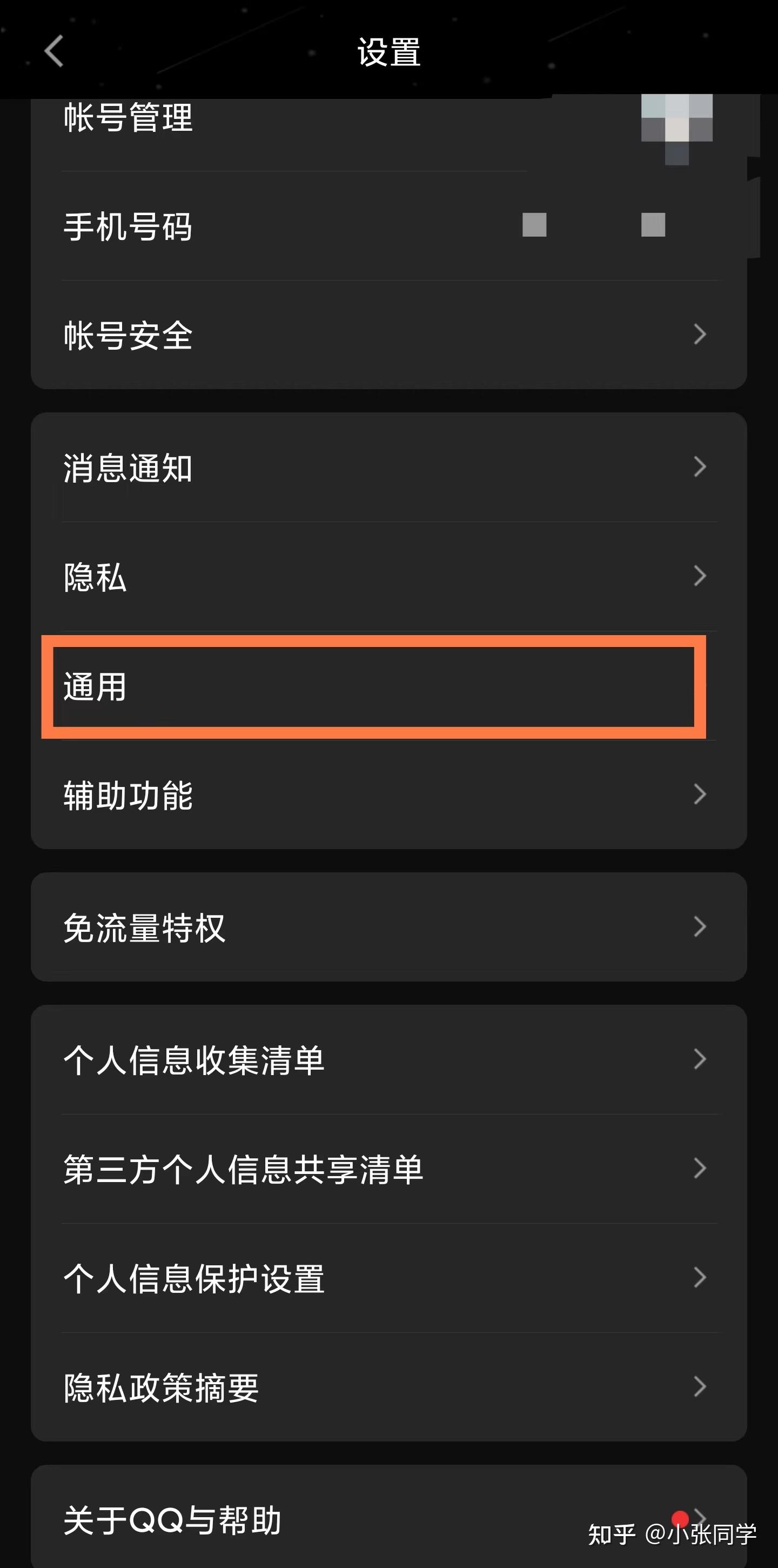Viewport: 778px width, 1568px height.
Task: Open 辅助功能
Action: click(388, 795)
